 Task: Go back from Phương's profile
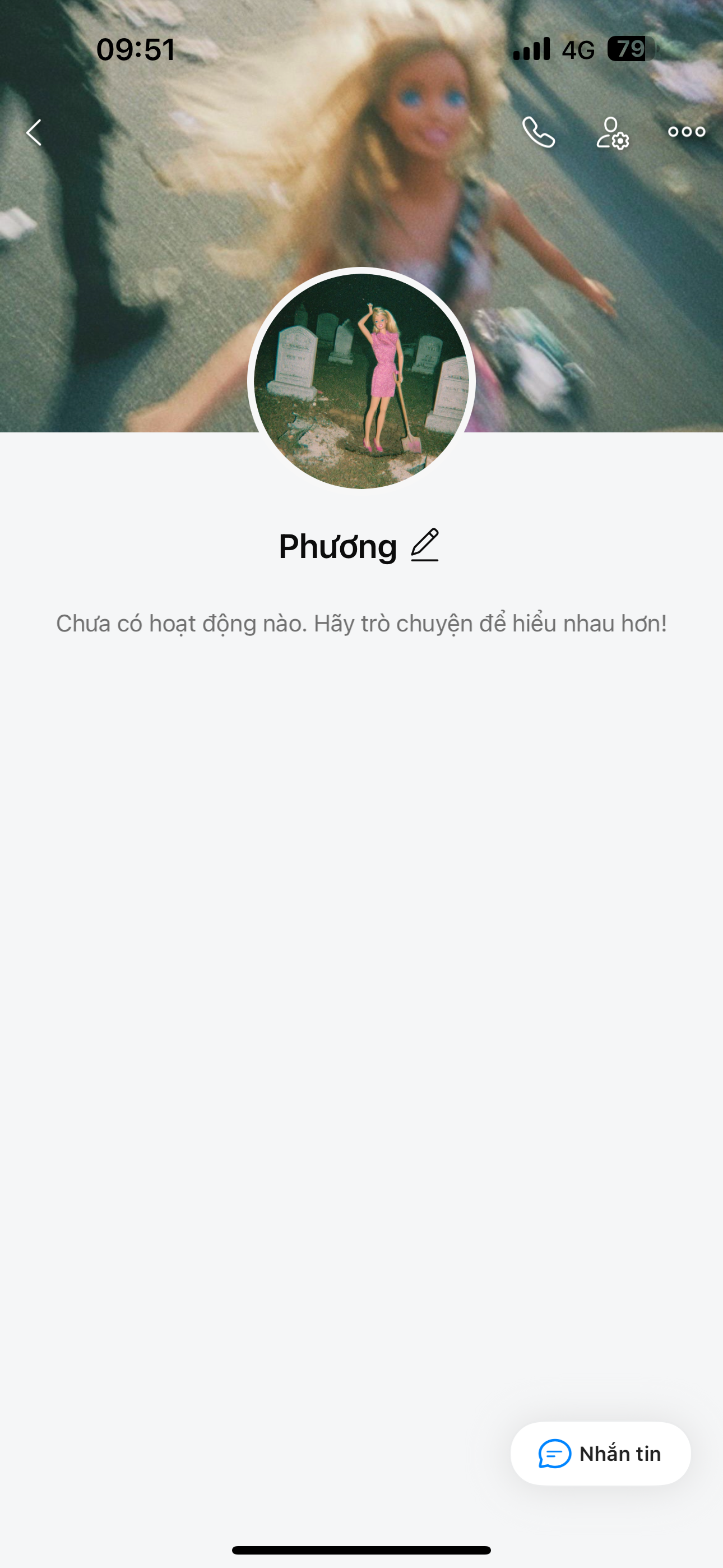point(34,132)
